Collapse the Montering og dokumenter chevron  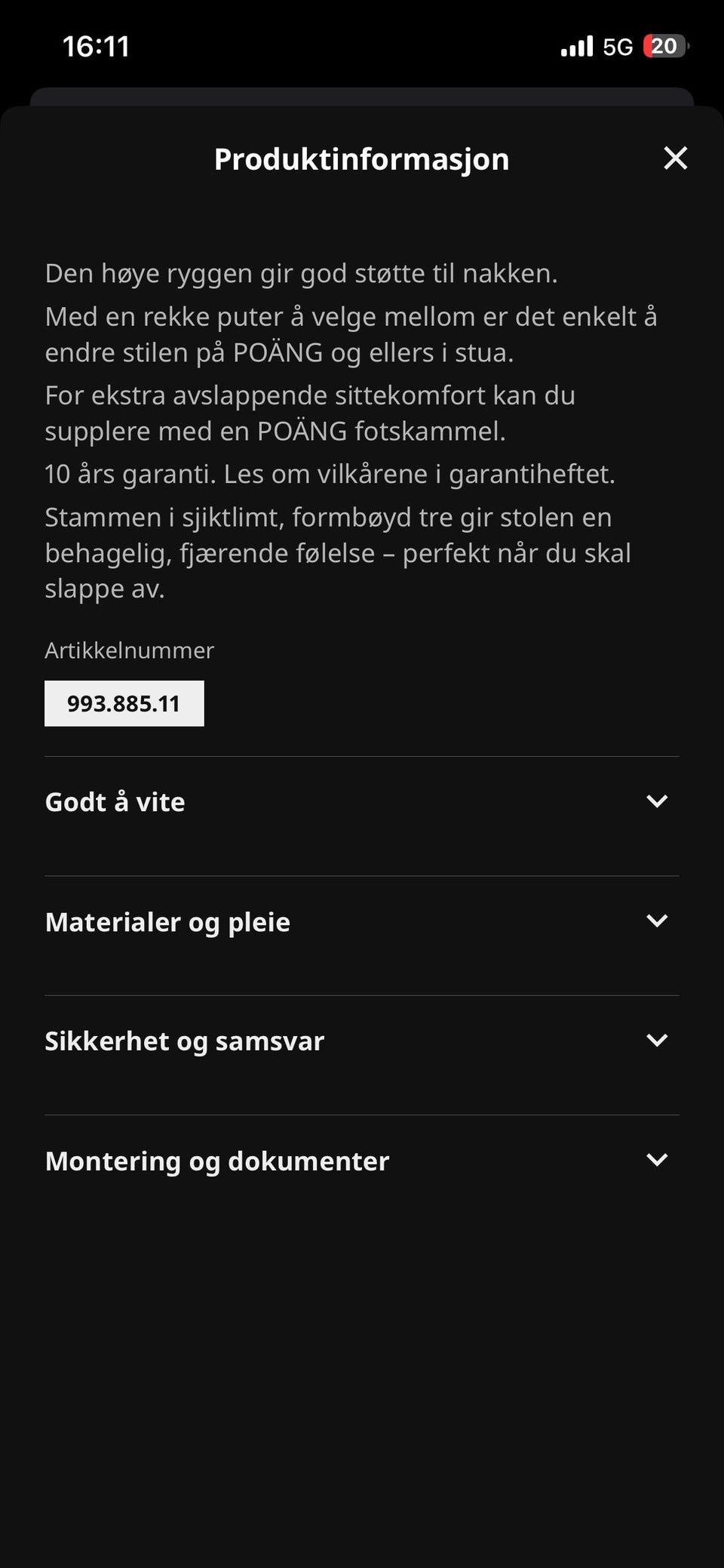658,1161
